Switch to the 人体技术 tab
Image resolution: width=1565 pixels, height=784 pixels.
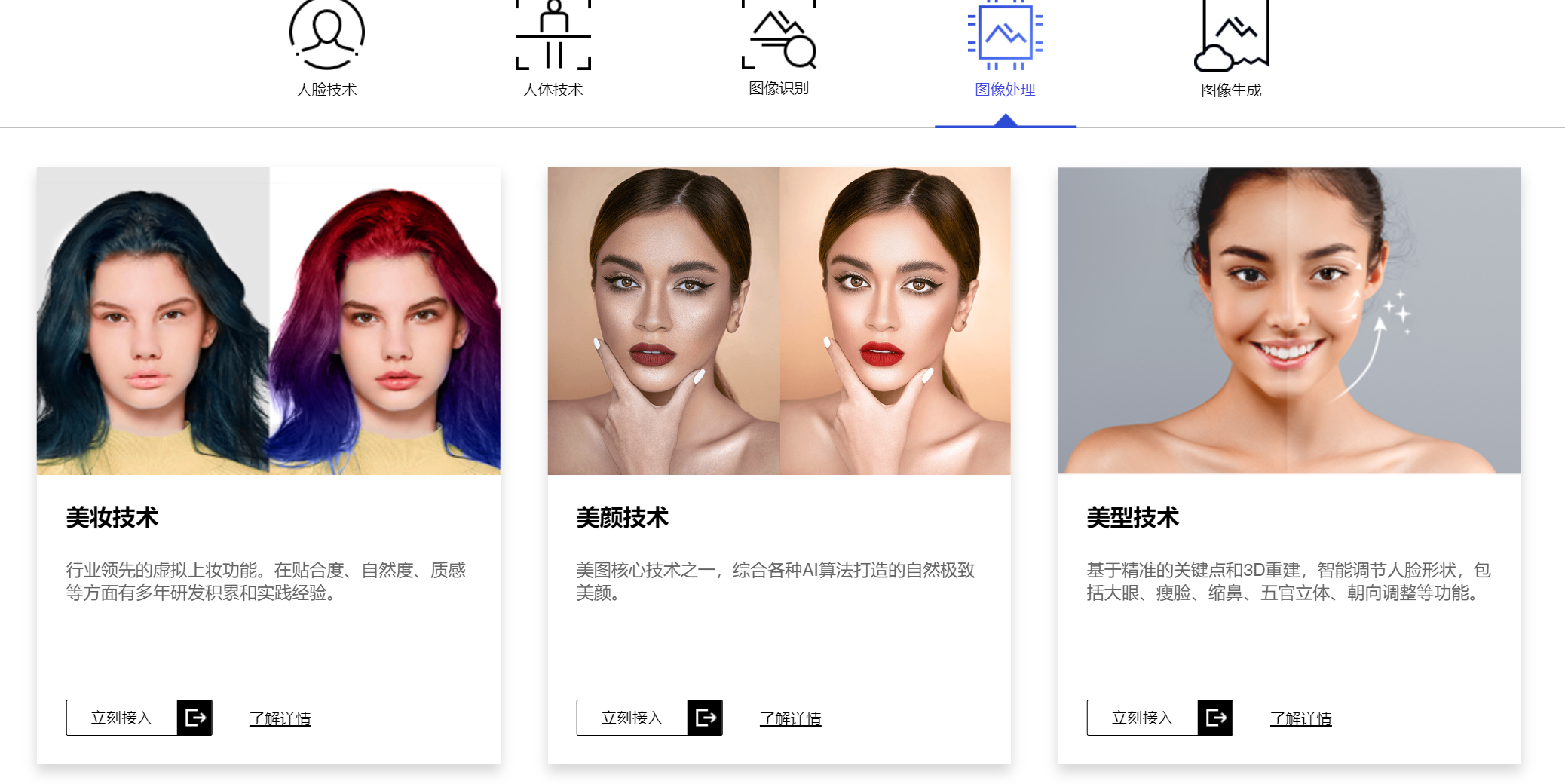coord(553,51)
